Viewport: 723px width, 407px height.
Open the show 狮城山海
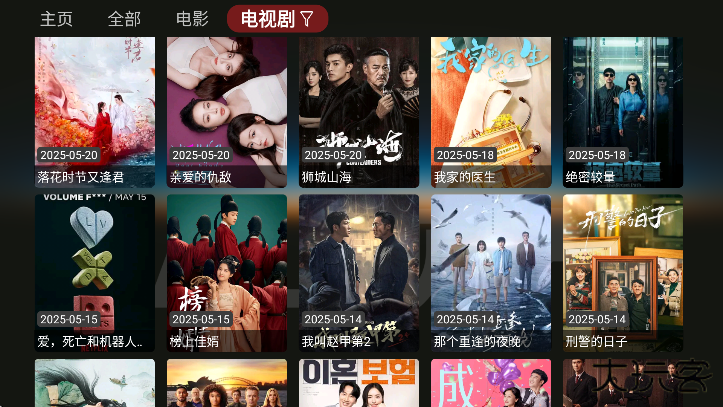pos(359,111)
